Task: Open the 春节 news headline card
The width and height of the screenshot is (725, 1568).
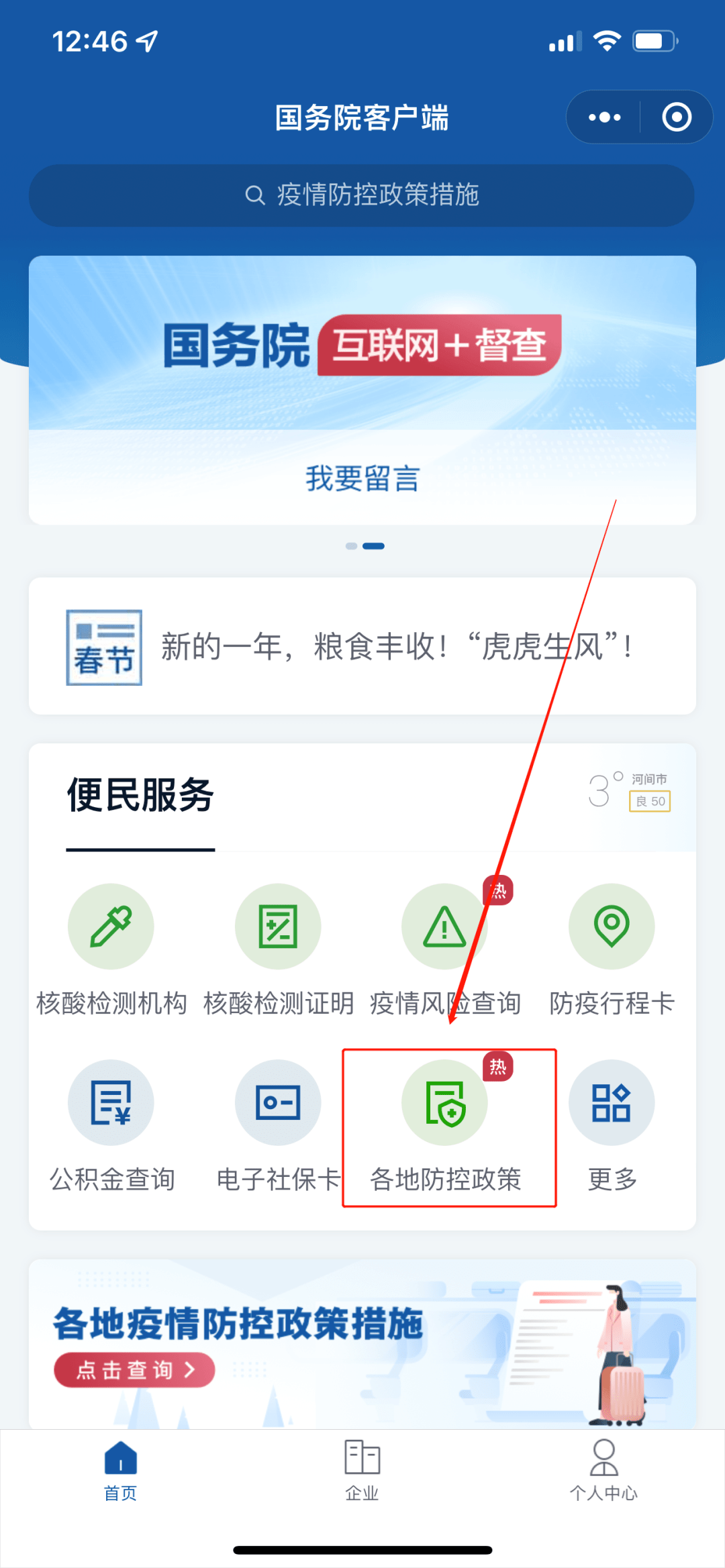Action: pos(362,646)
